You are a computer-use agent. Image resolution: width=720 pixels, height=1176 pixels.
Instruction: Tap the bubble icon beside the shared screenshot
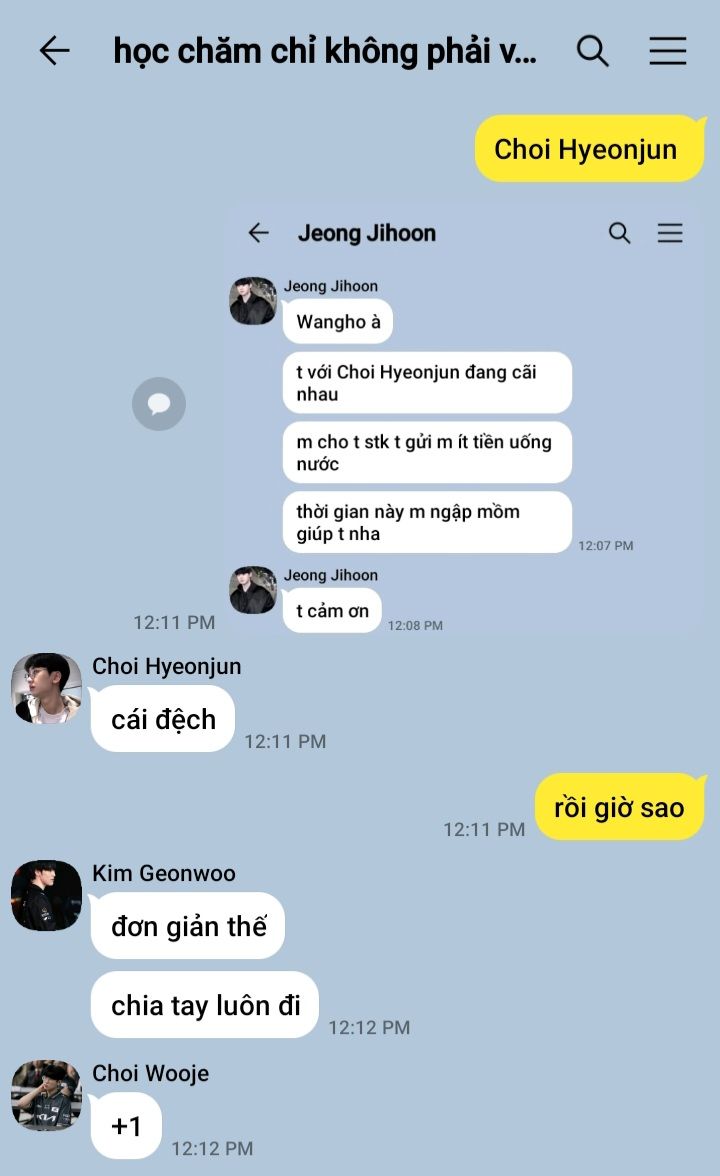pyautogui.click(x=159, y=404)
